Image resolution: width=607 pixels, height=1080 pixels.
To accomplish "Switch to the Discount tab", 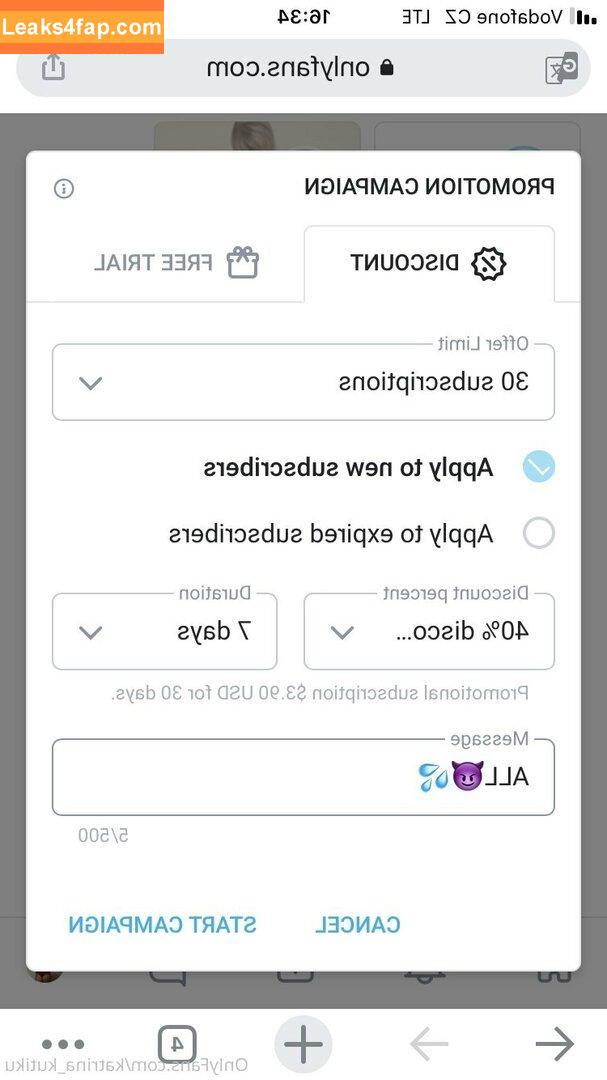I will point(428,263).
